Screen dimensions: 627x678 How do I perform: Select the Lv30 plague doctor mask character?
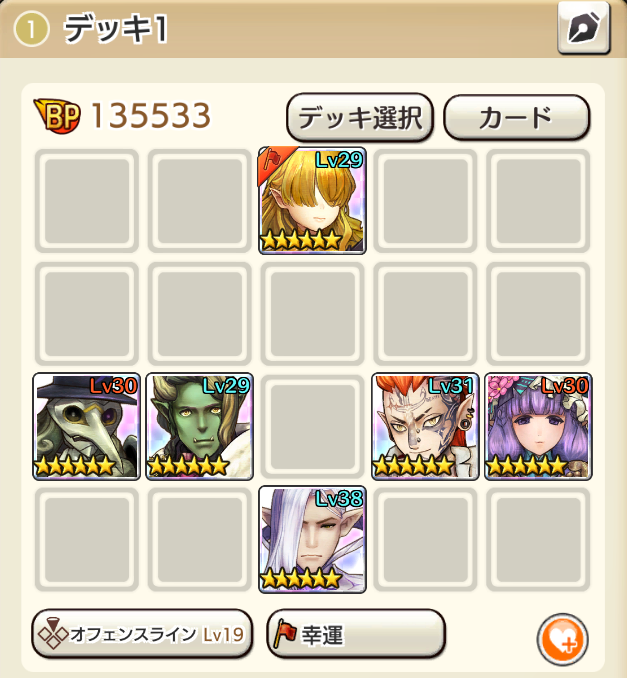(86, 427)
